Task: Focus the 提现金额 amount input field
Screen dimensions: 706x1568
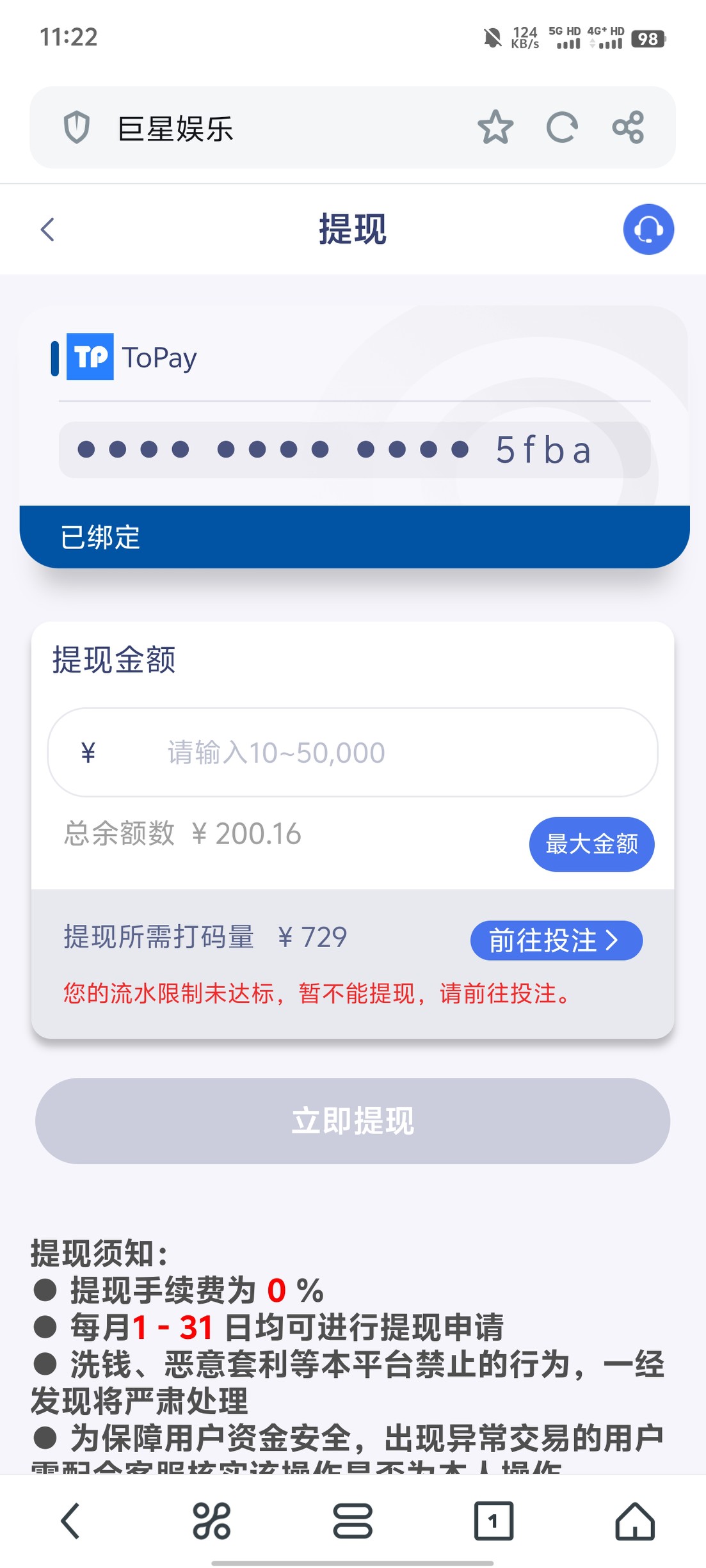Action: [353, 752]
